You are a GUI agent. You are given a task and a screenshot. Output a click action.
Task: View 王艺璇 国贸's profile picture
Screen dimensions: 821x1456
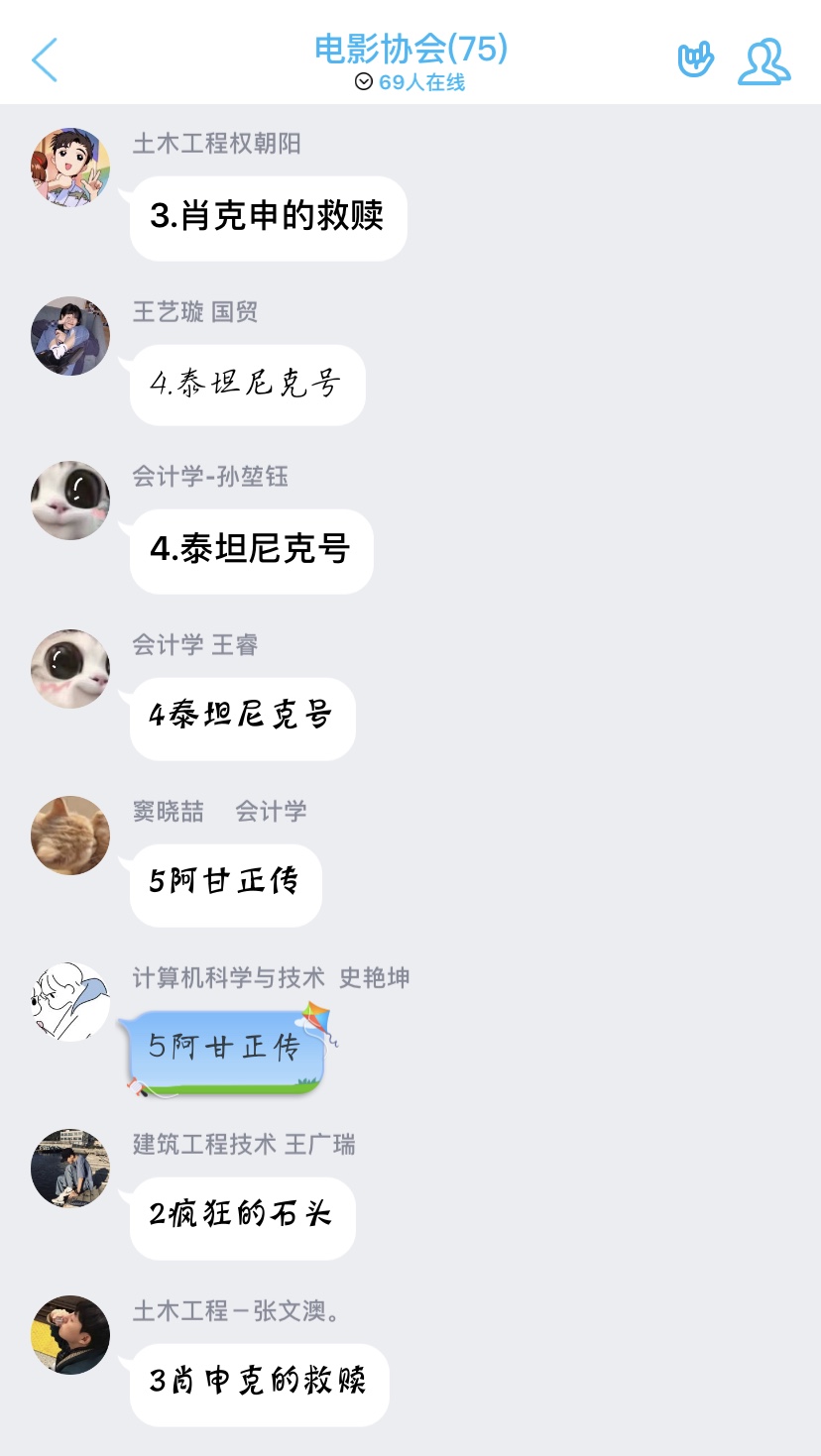pos(70,336)
